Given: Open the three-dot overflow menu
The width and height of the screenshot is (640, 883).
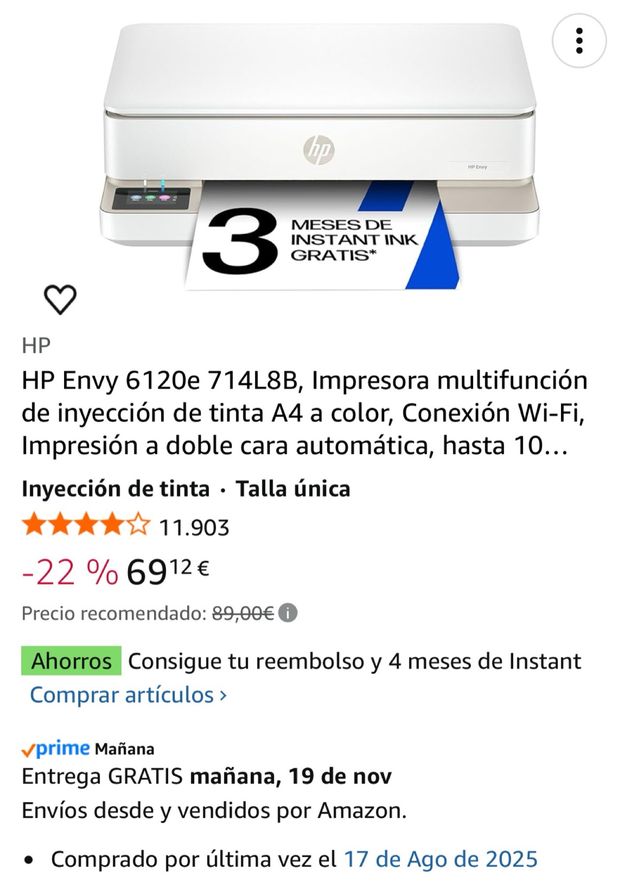Looking at the screenshot, I should tap(579, 40).
